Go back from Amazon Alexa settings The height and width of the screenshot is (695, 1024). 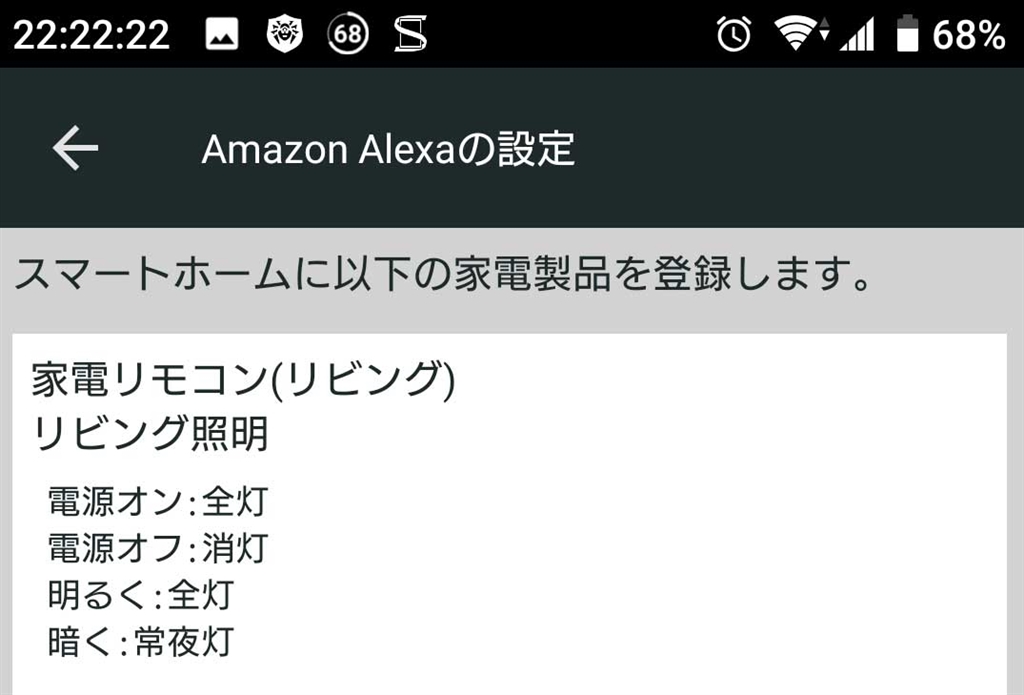coord(75,149)
